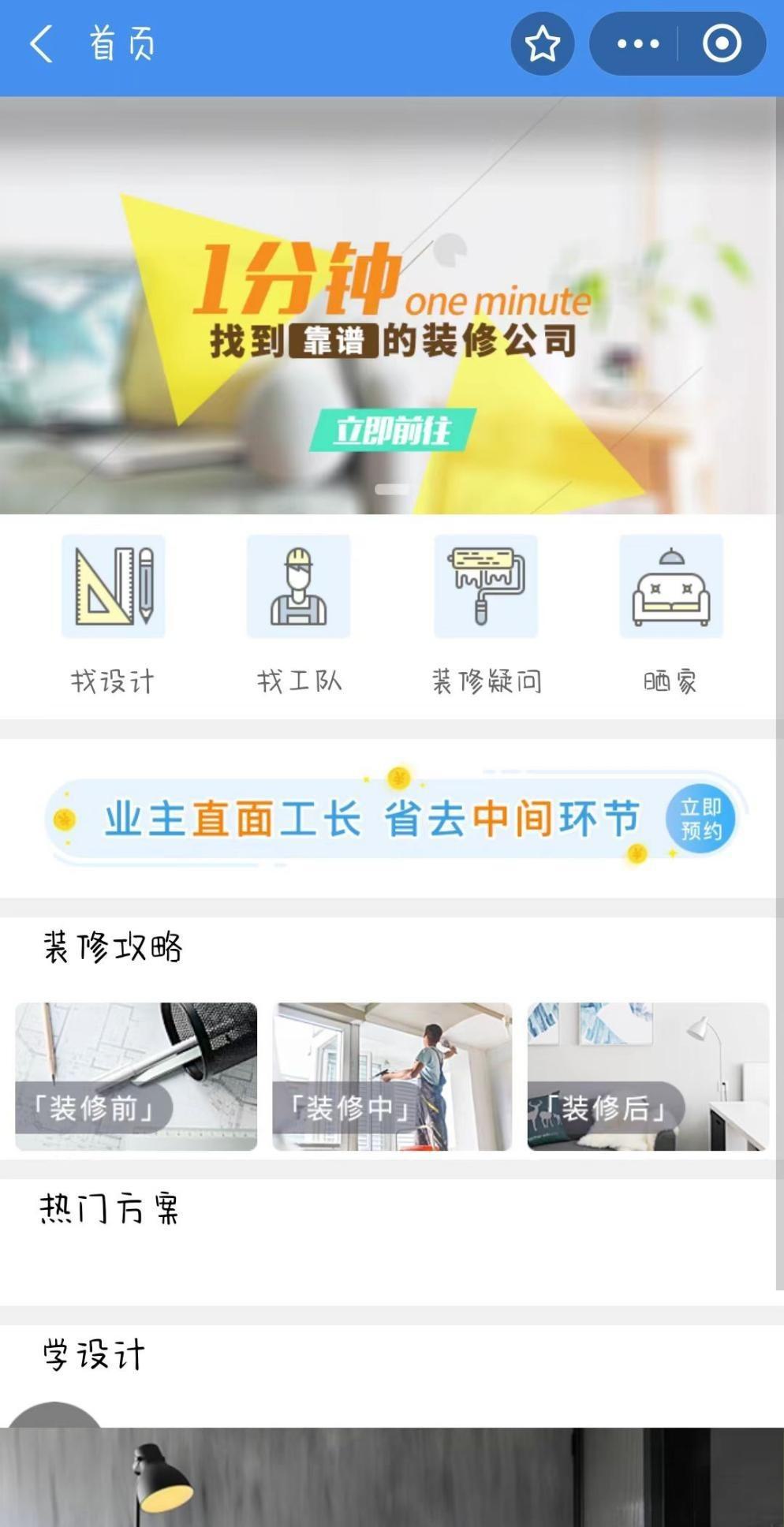Open the 装修前 guide card
The width and height of the screenshot is (784, 1527).
pos(136,1076)
